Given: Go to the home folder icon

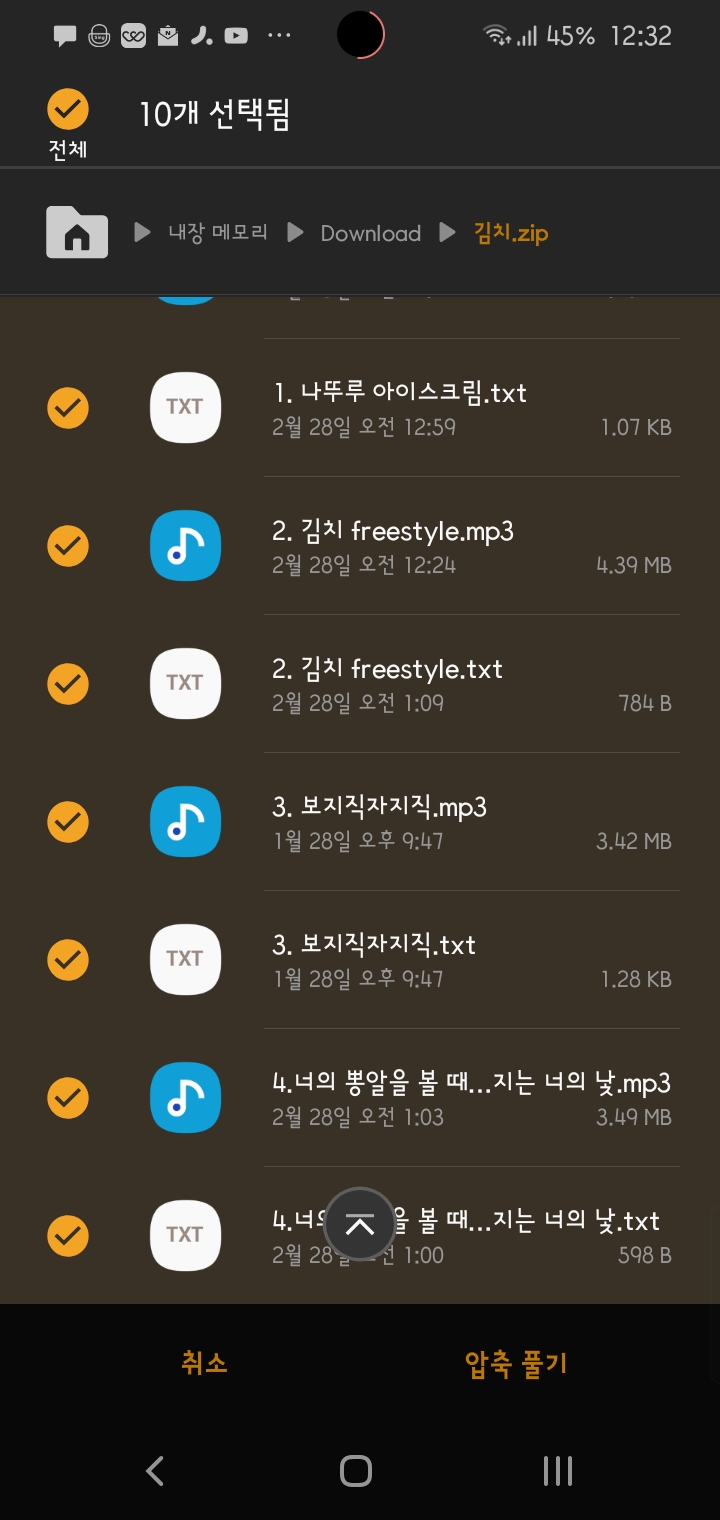Looking at the screenshot, I should tap(77, 232).
